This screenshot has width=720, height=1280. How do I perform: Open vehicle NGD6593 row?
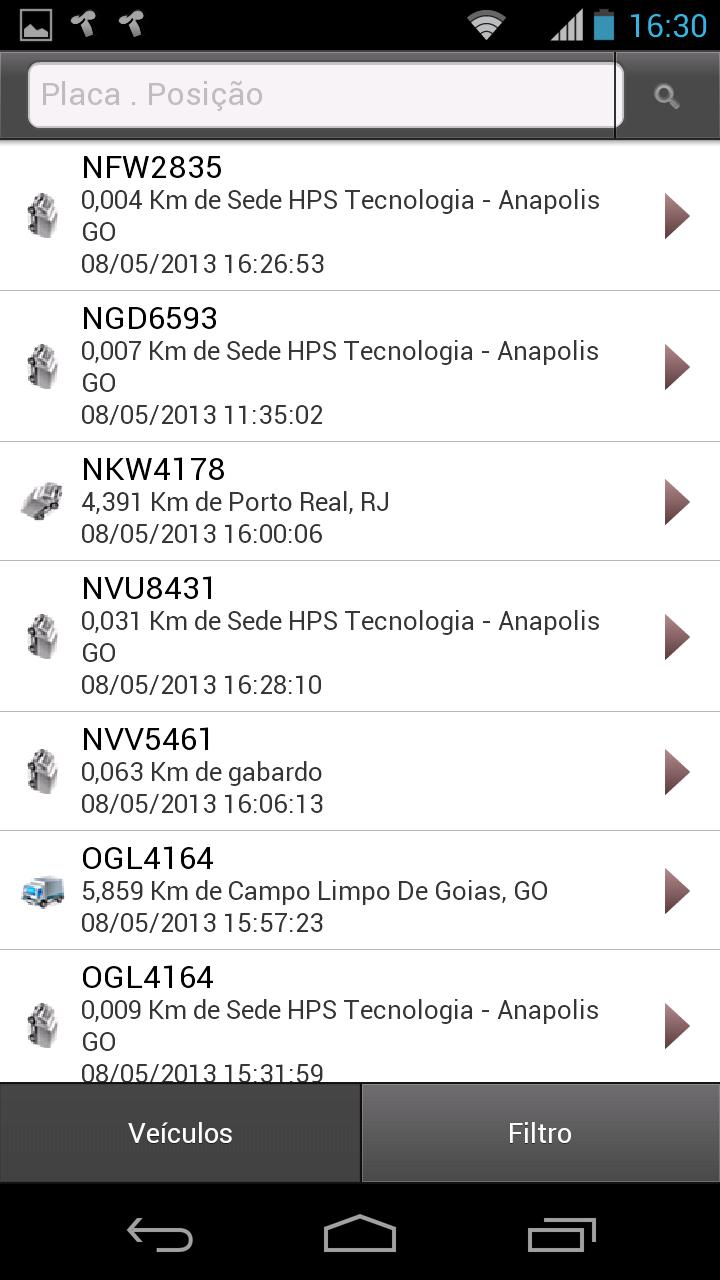(360, 366)
